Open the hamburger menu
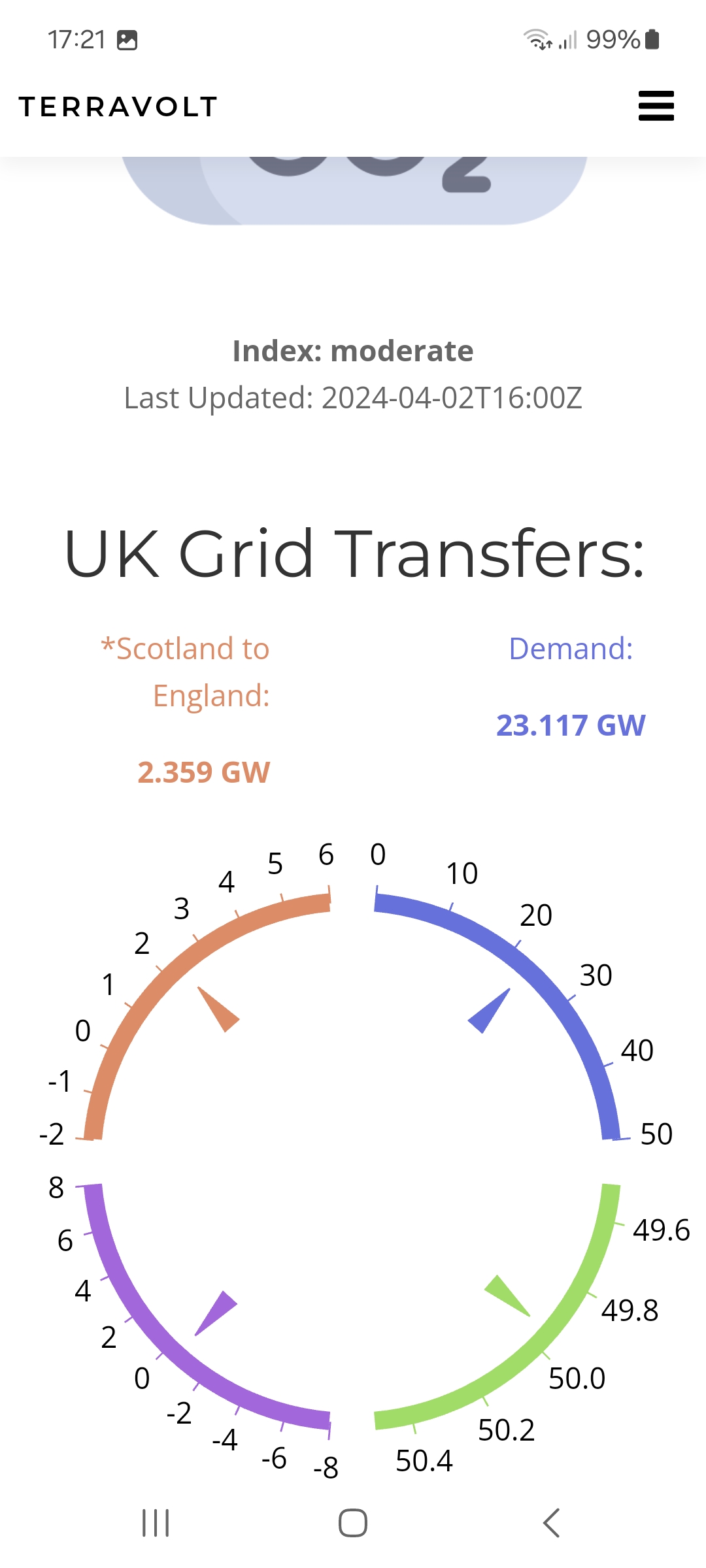 coord(656,106)
